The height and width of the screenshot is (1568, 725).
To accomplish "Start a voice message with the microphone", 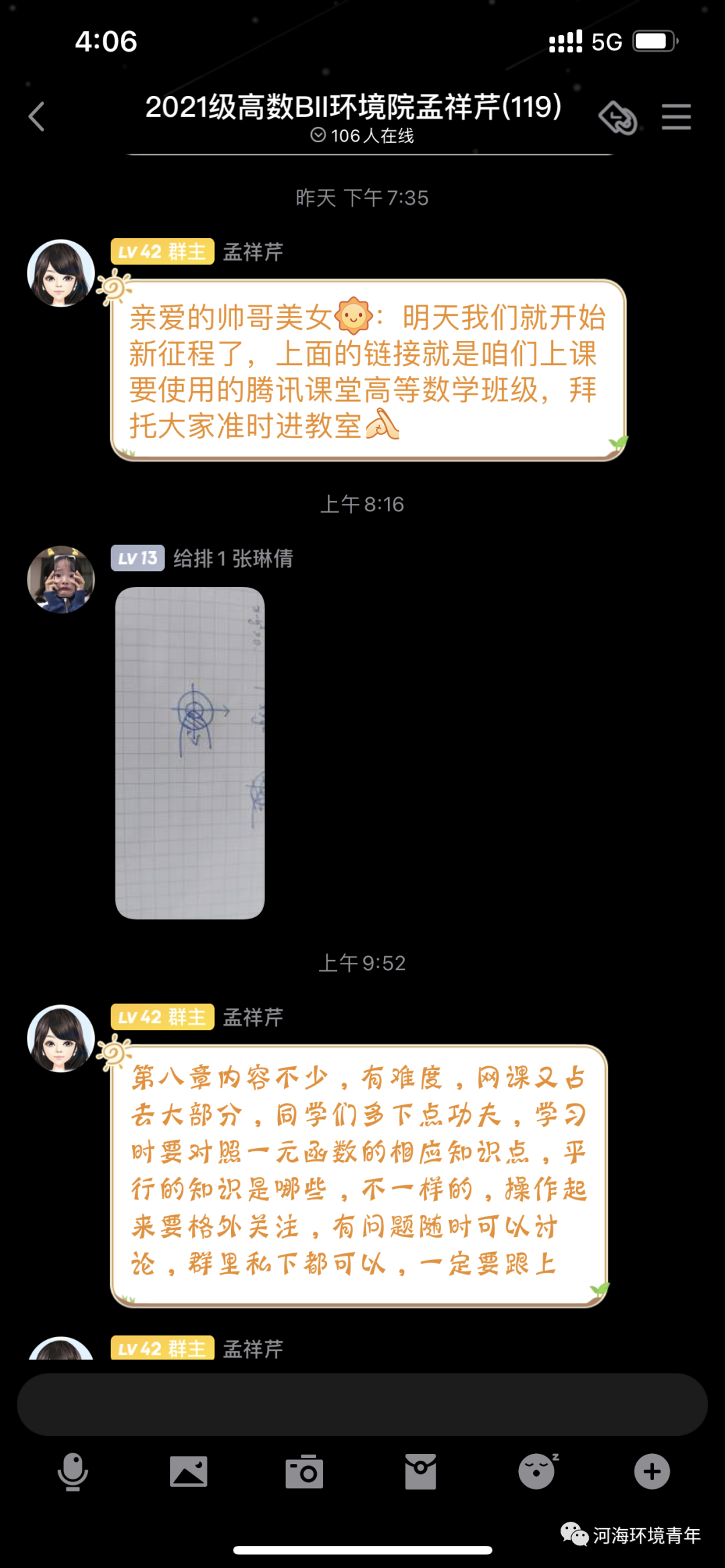I will (x=72, y=1471).
